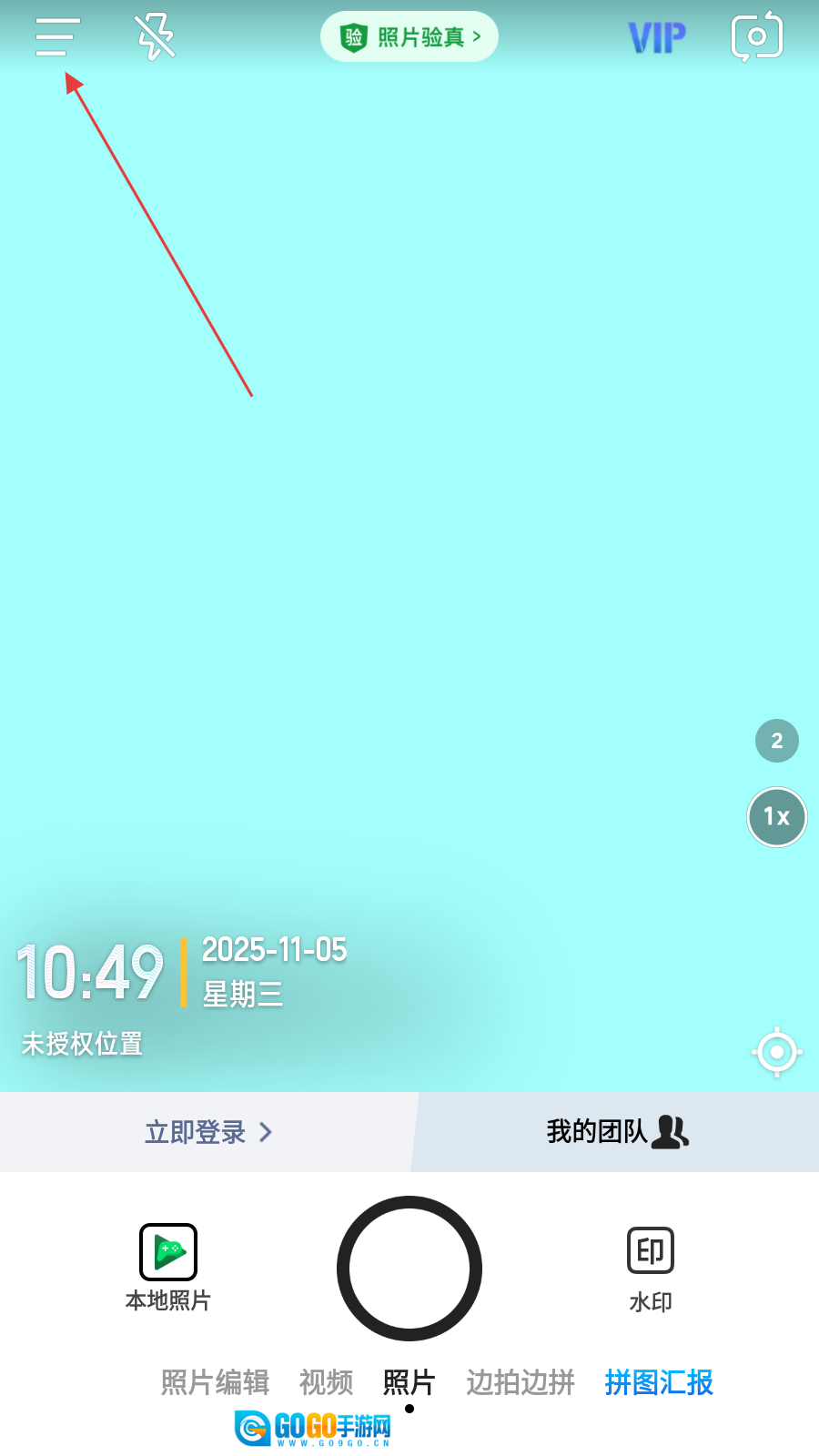819x1456 pixels.
Task: Tap the location target icon
Action: click(x=776, y=1053)
